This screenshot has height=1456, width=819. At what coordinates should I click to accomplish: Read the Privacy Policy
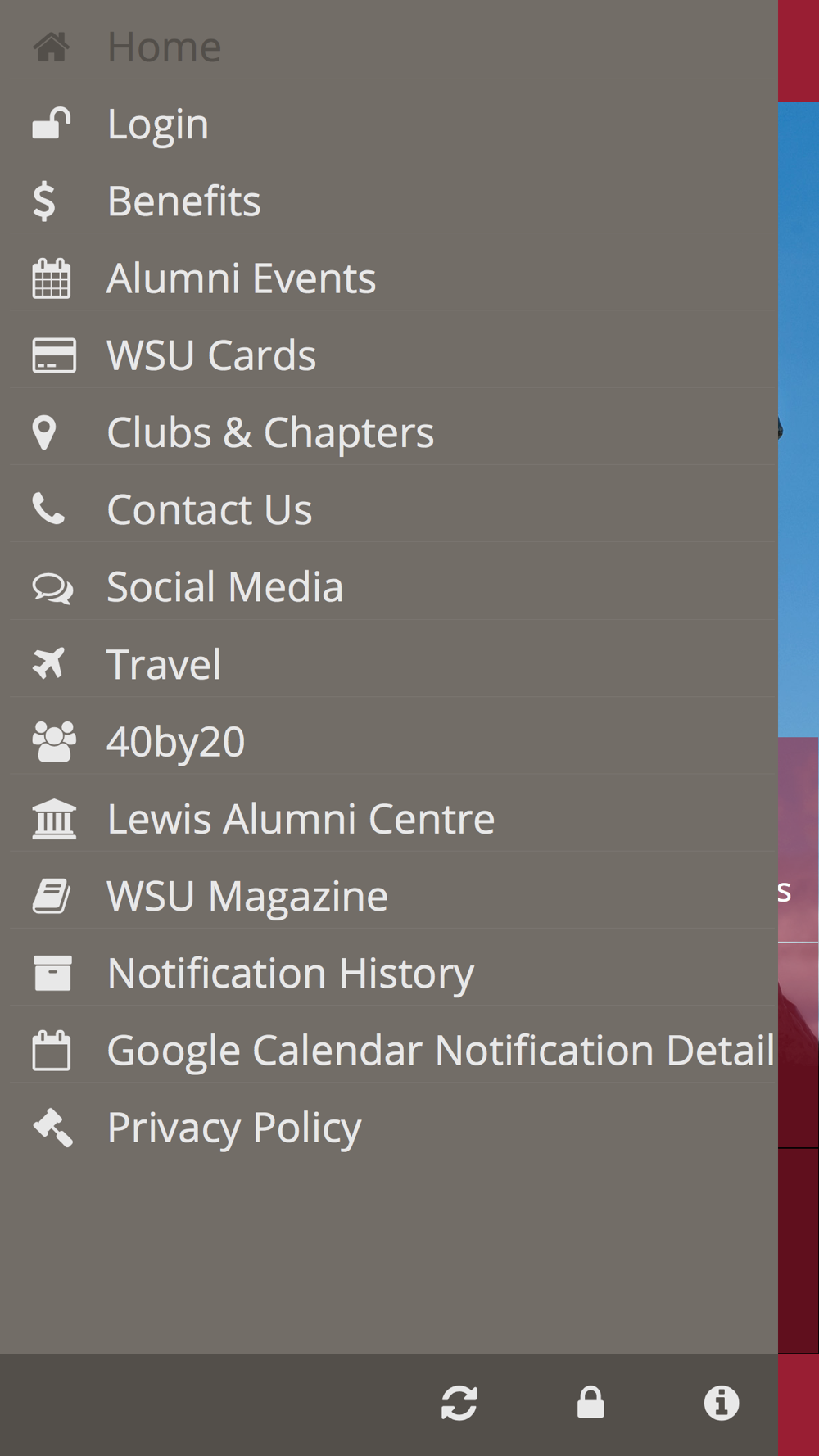point(234,1128)
